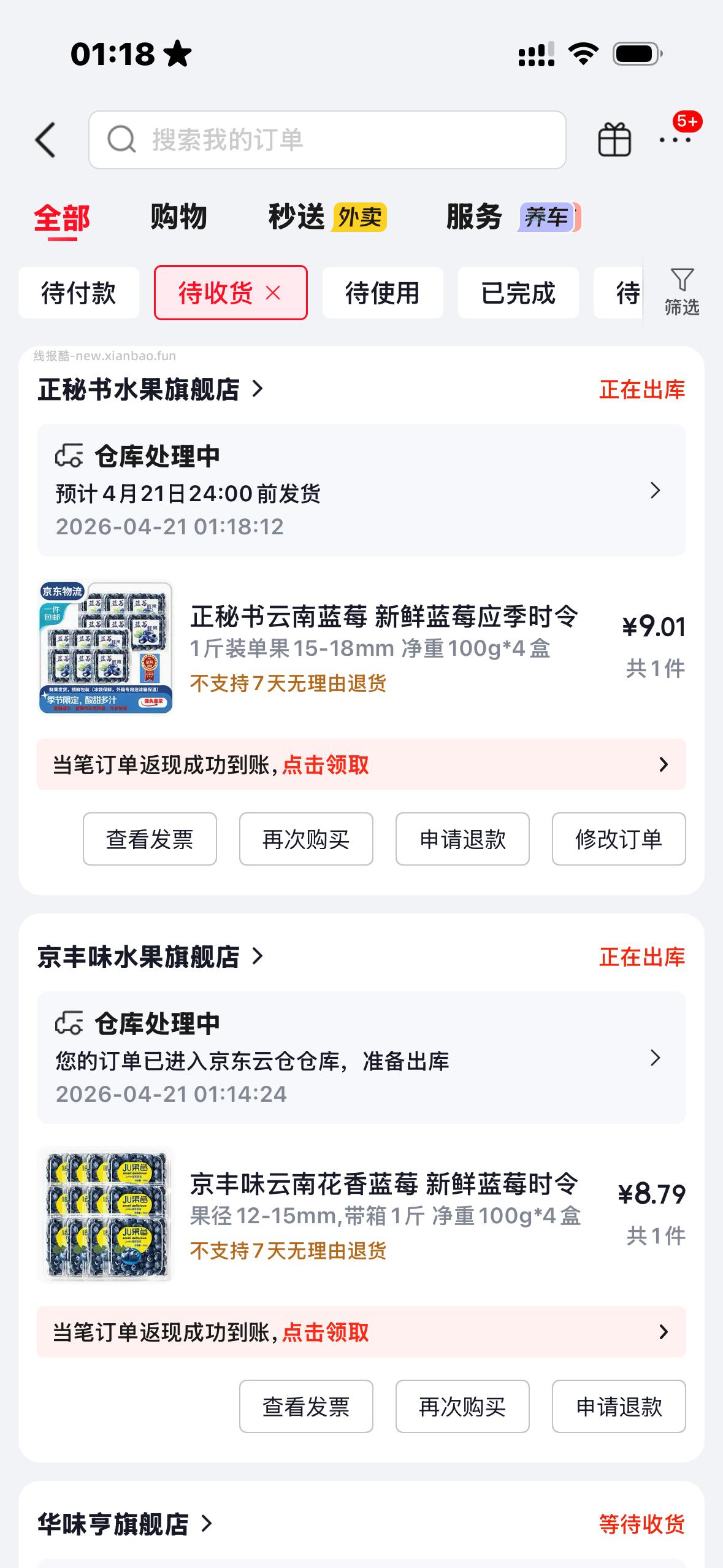723x1568 pixels.
Task: Switch to the 购物 tab
Action: [x=178, y=216]
